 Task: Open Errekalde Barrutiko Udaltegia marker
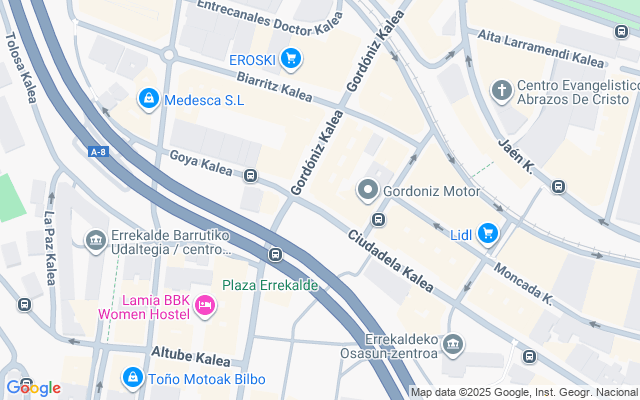coord(96,240)
